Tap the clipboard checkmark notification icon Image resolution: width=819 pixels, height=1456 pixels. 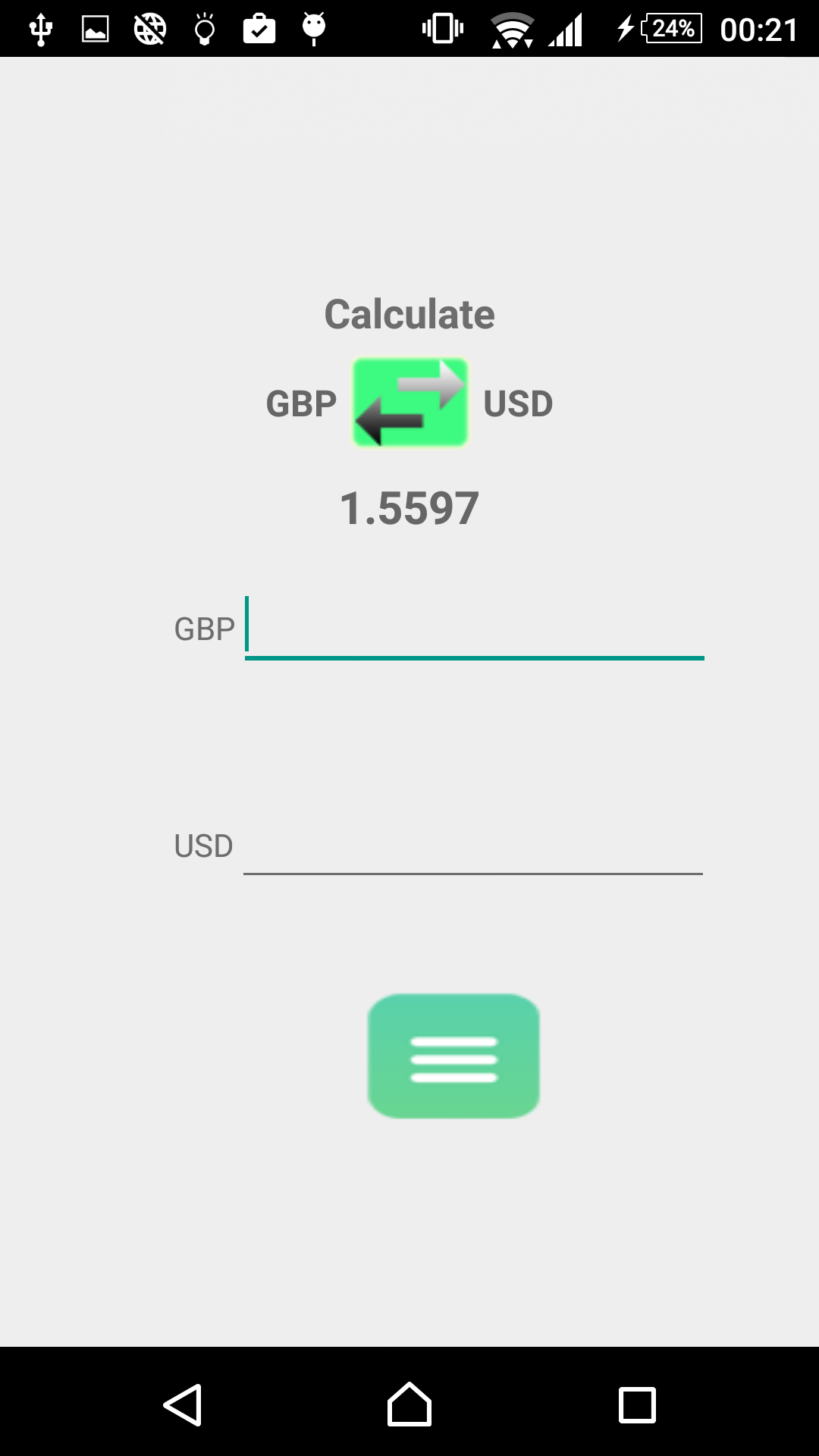(259, 29)
